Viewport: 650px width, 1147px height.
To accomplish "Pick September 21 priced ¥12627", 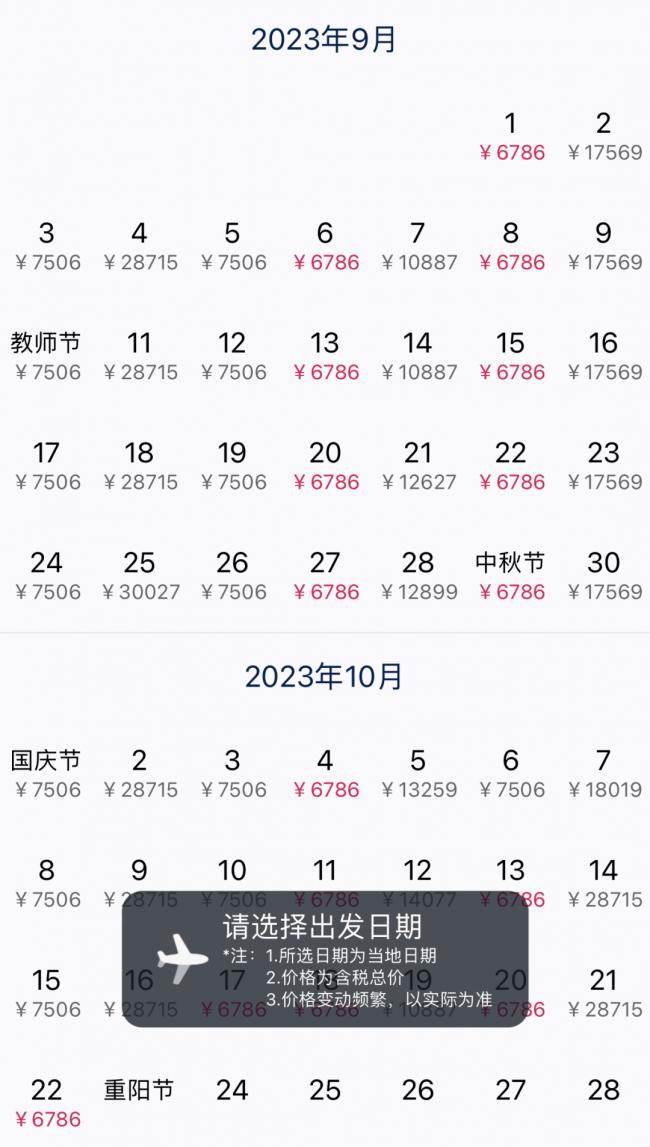I will point(418,466).
